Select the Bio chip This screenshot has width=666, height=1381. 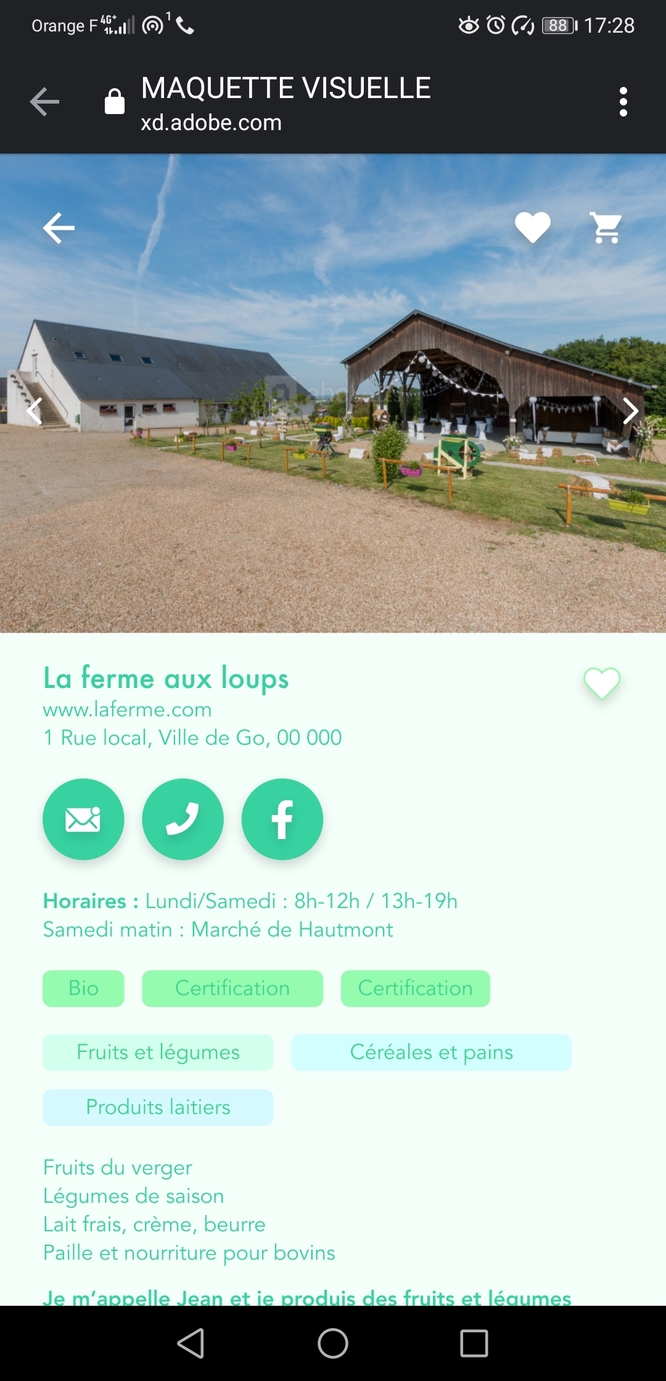[x=83, y=988]
